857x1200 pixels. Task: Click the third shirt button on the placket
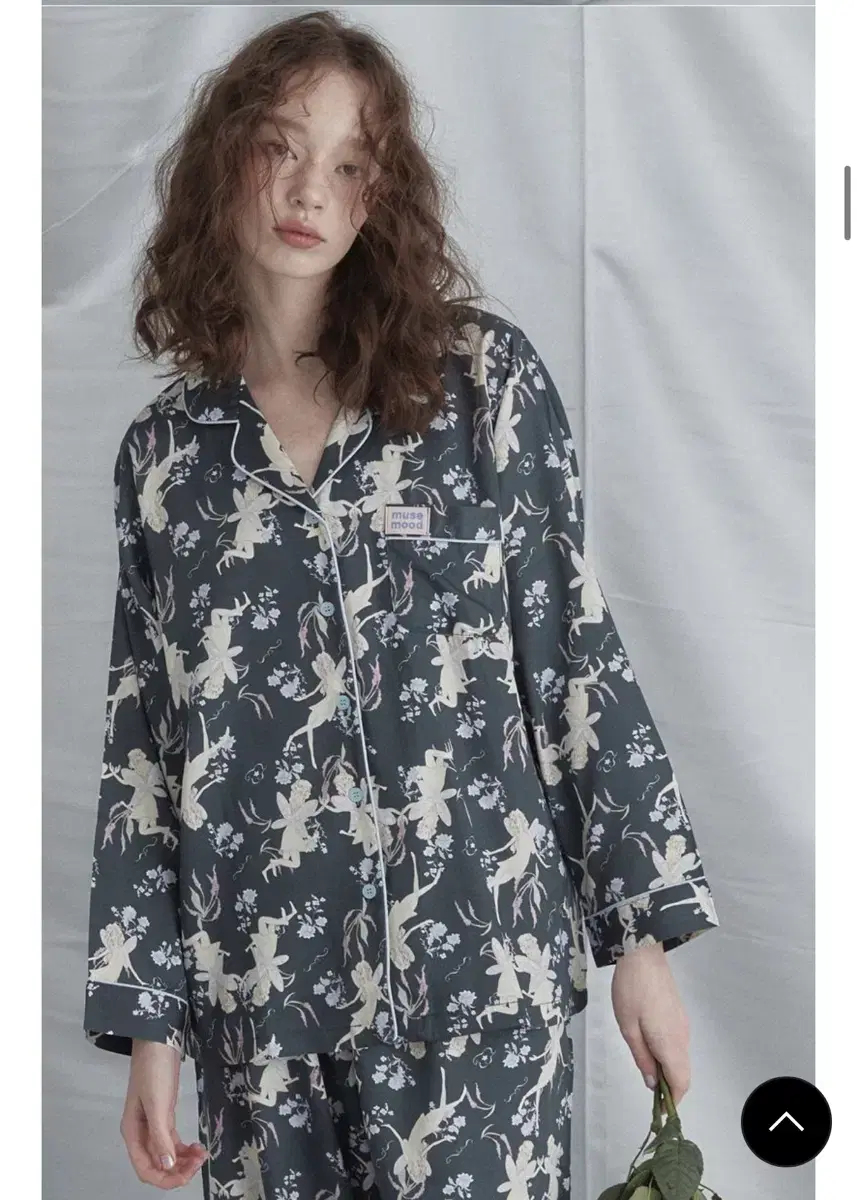click(x=357, y=794)
